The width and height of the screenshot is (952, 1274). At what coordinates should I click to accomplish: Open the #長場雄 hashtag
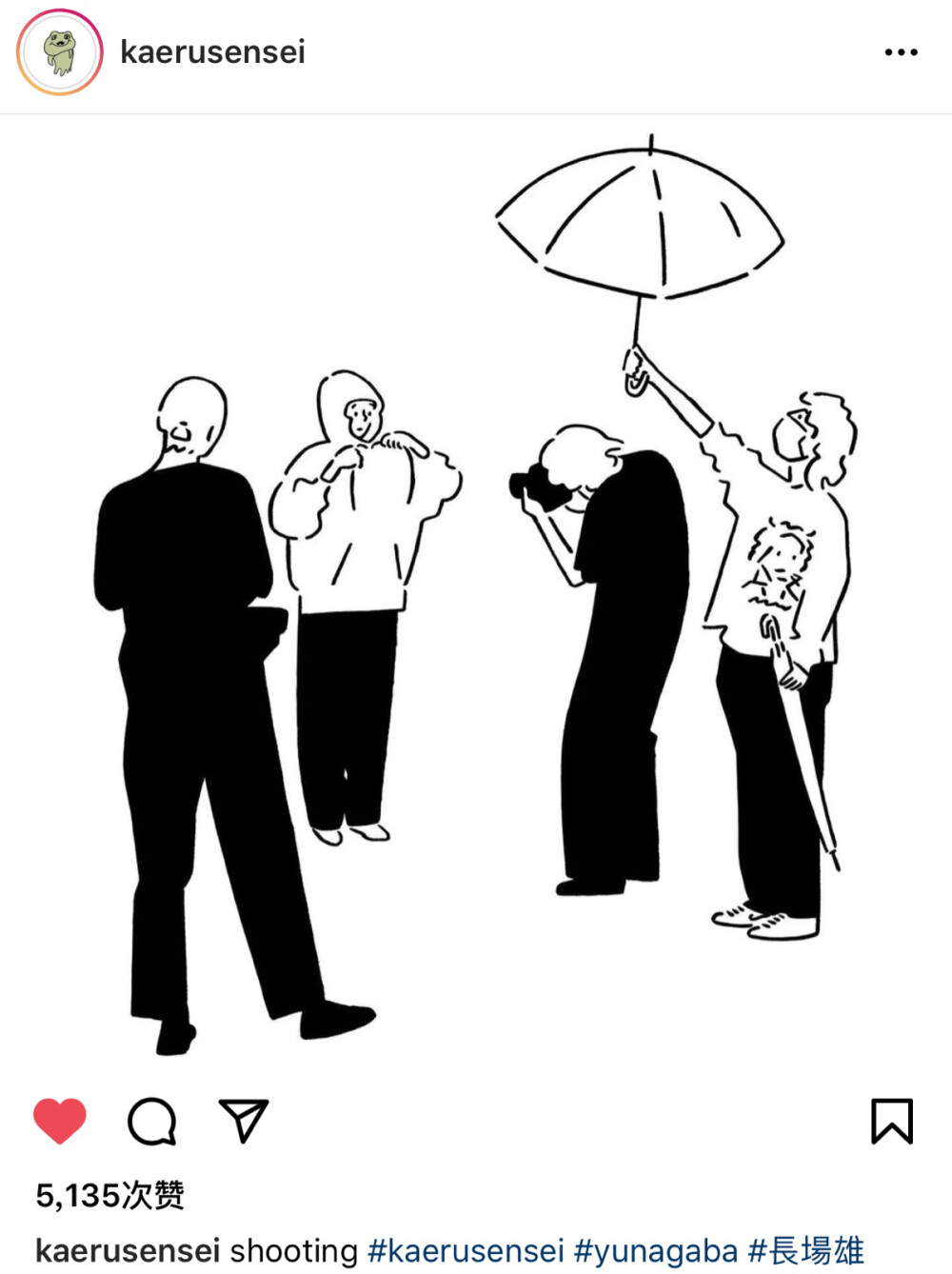click(806, 1250)
